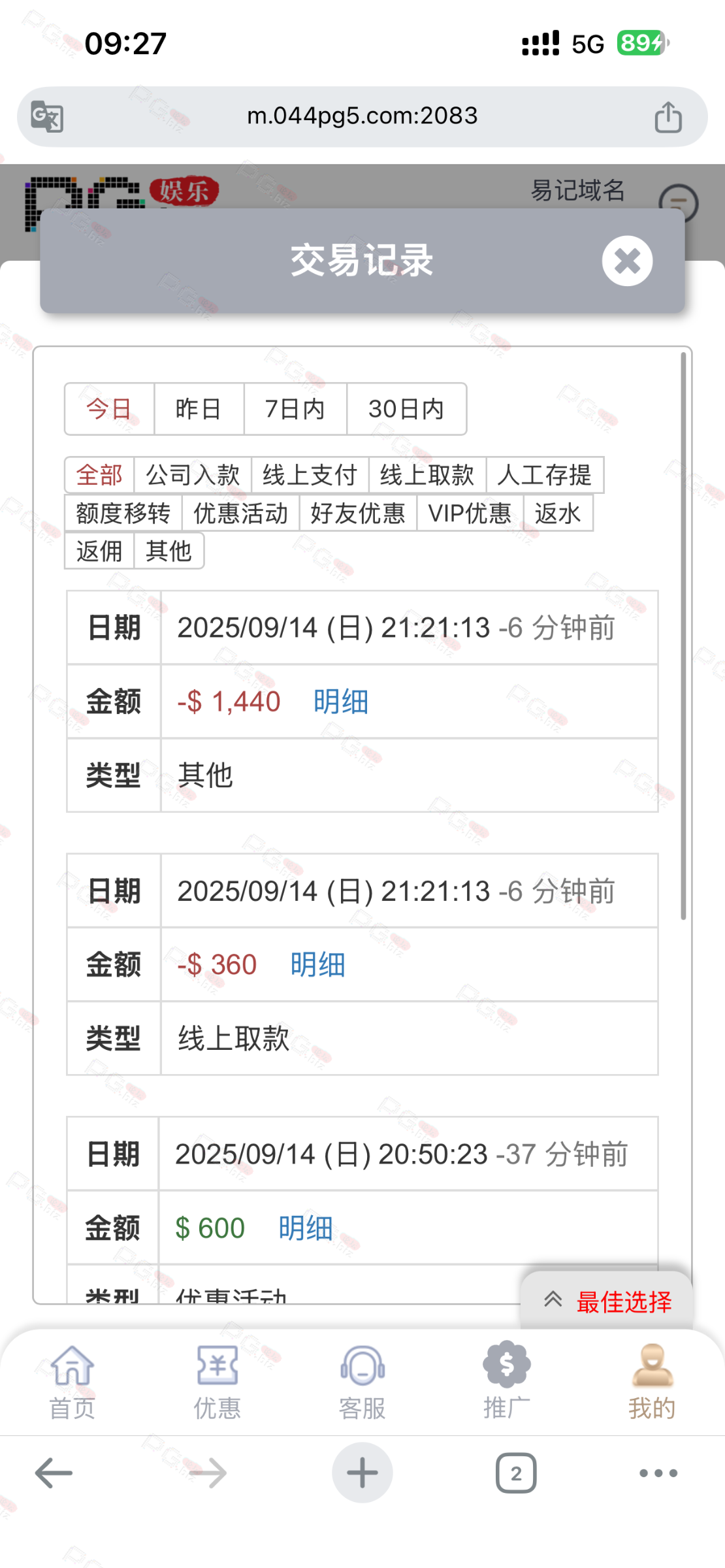The height and width of the screenshot is (1568, 725).
Task: Go to the 首页 tab
Action: tap(72, 1381)
